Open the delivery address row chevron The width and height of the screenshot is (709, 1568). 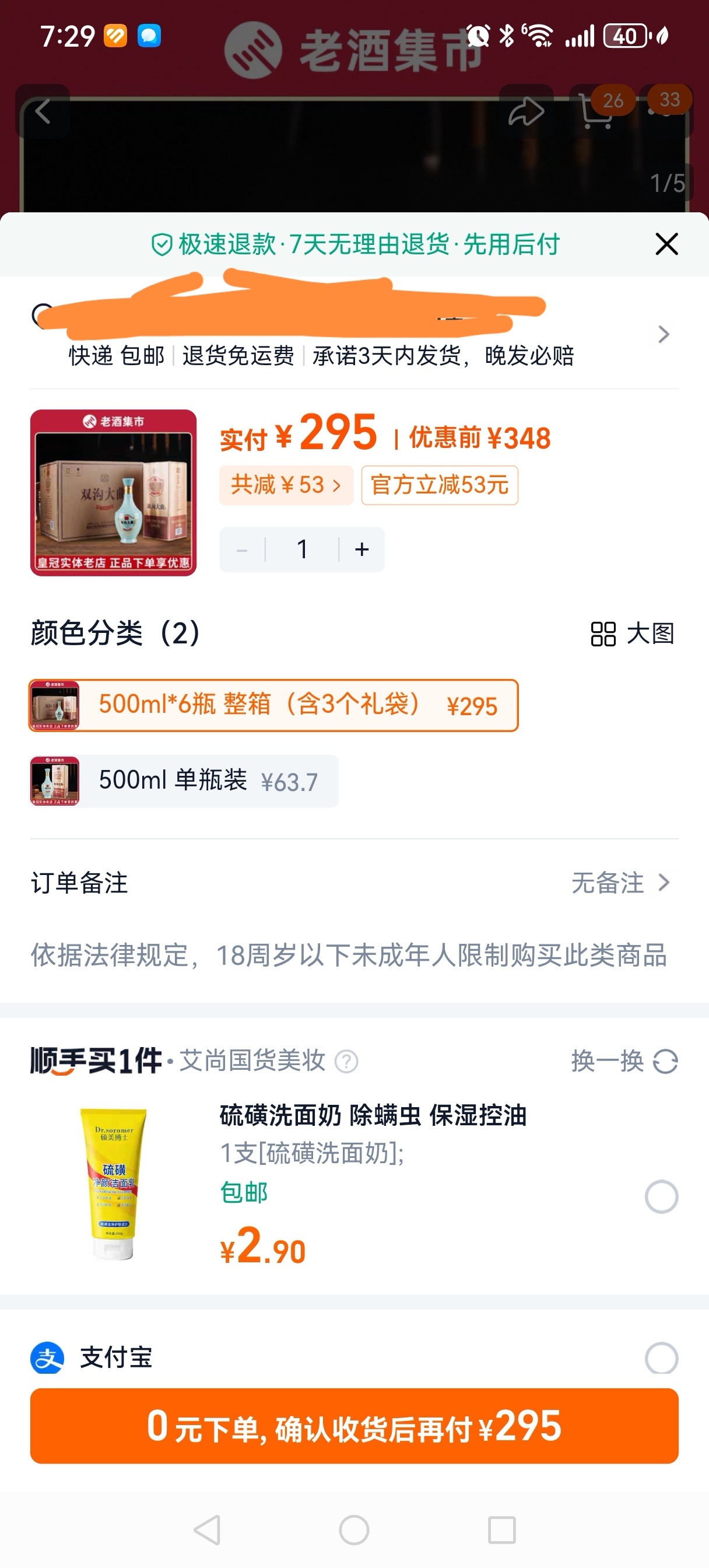click(664, 334)
